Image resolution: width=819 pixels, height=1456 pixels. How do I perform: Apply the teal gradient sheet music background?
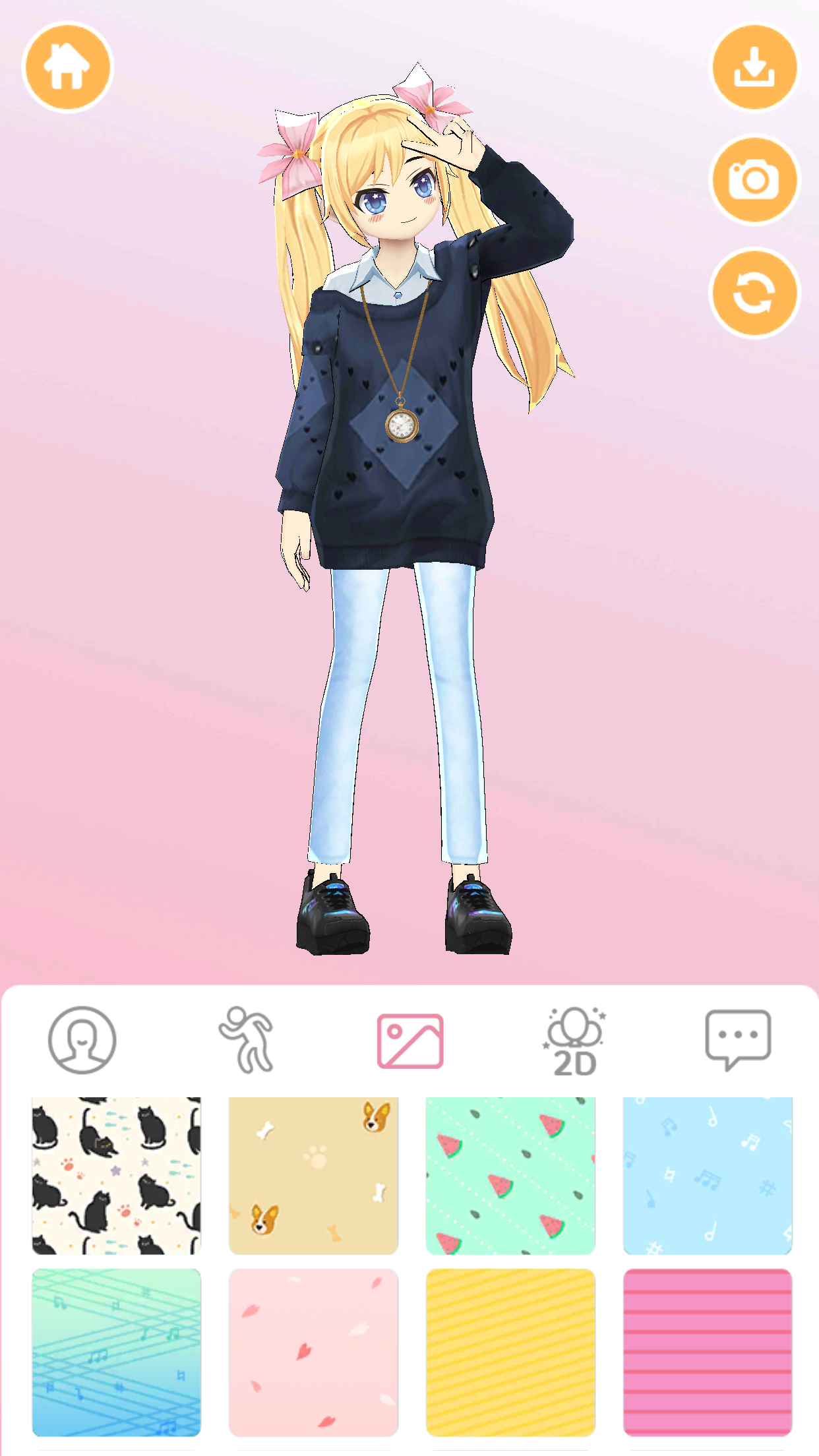[x=116, y=1352]
